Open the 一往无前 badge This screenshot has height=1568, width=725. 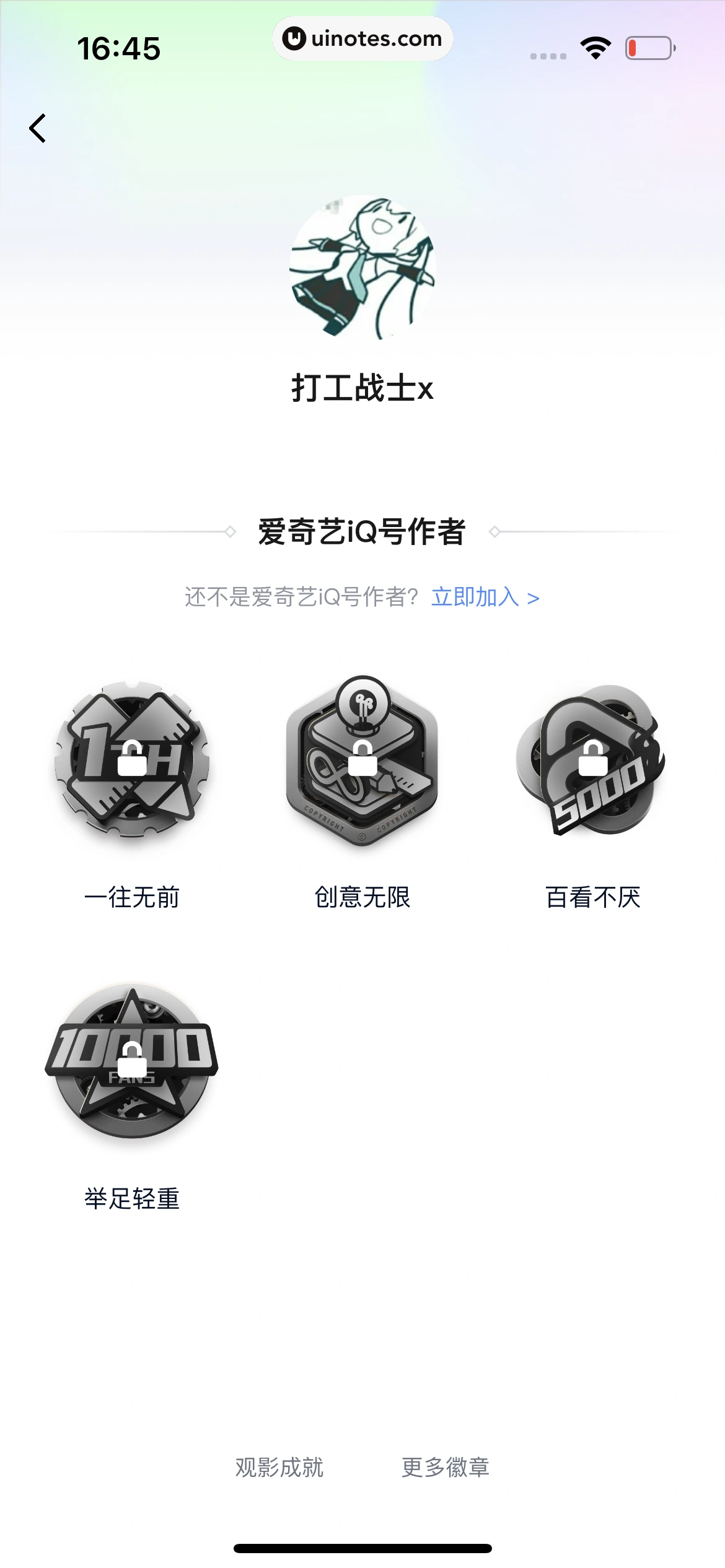coord(131,760)
